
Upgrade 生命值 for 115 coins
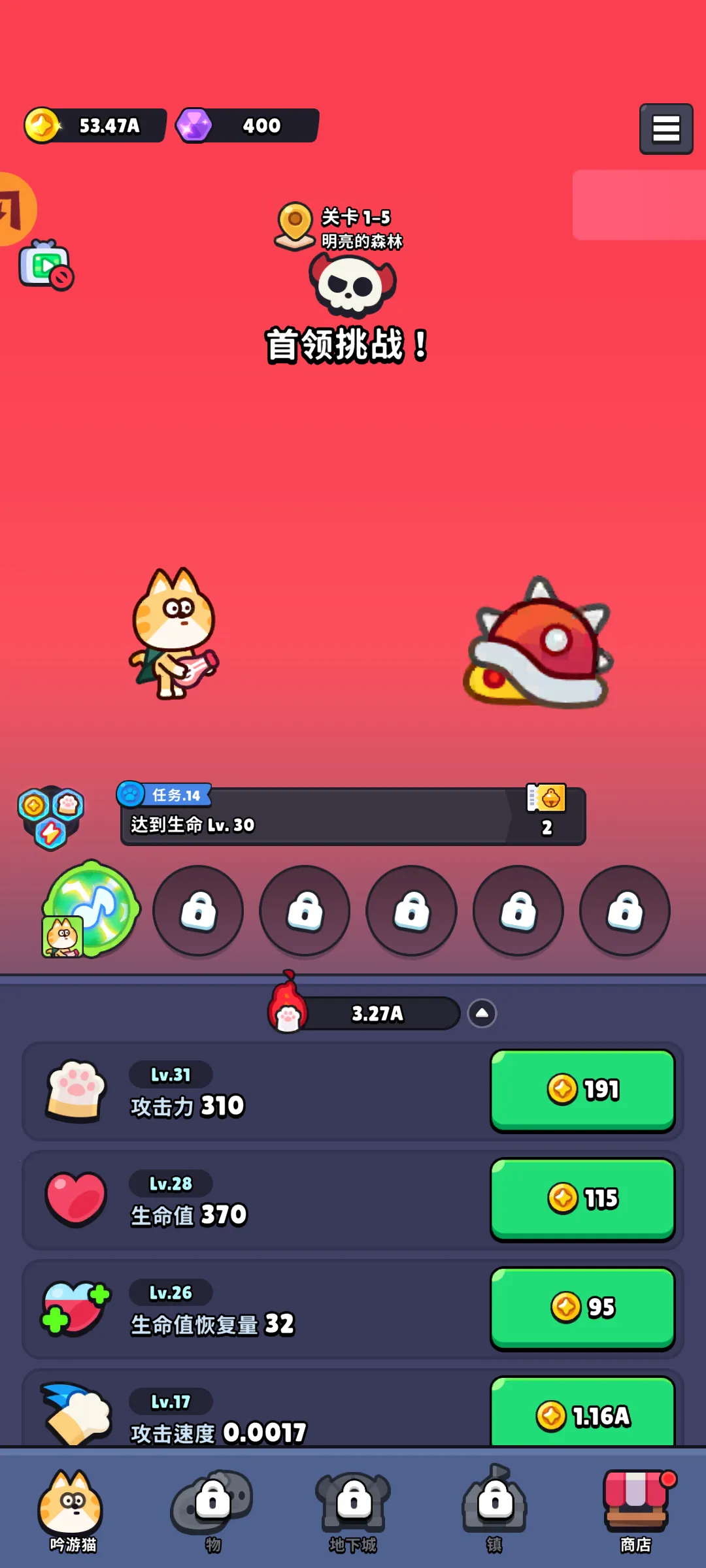582,1199
